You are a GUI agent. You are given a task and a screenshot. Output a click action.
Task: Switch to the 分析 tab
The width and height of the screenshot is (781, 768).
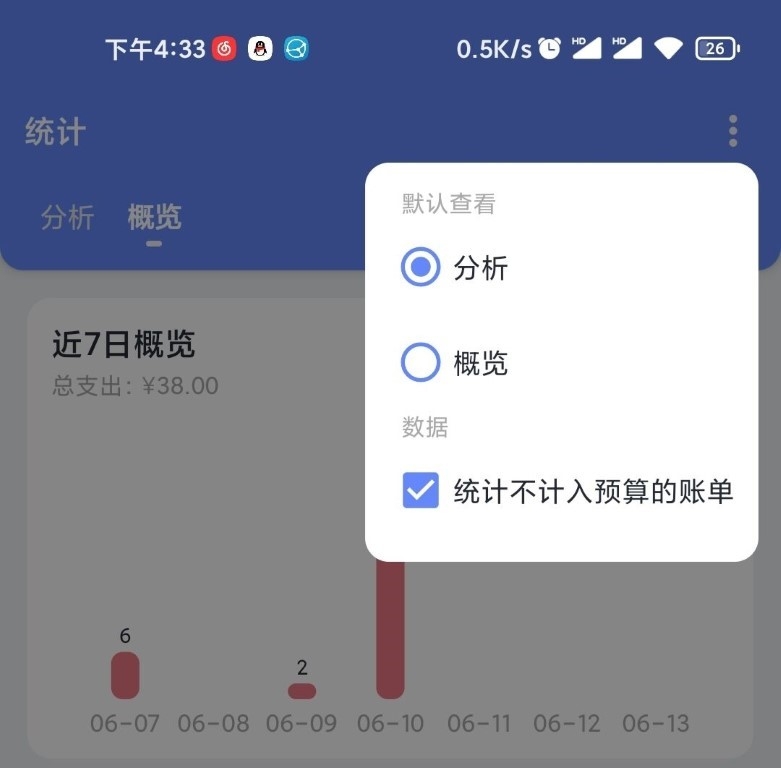tap(67, 217)
